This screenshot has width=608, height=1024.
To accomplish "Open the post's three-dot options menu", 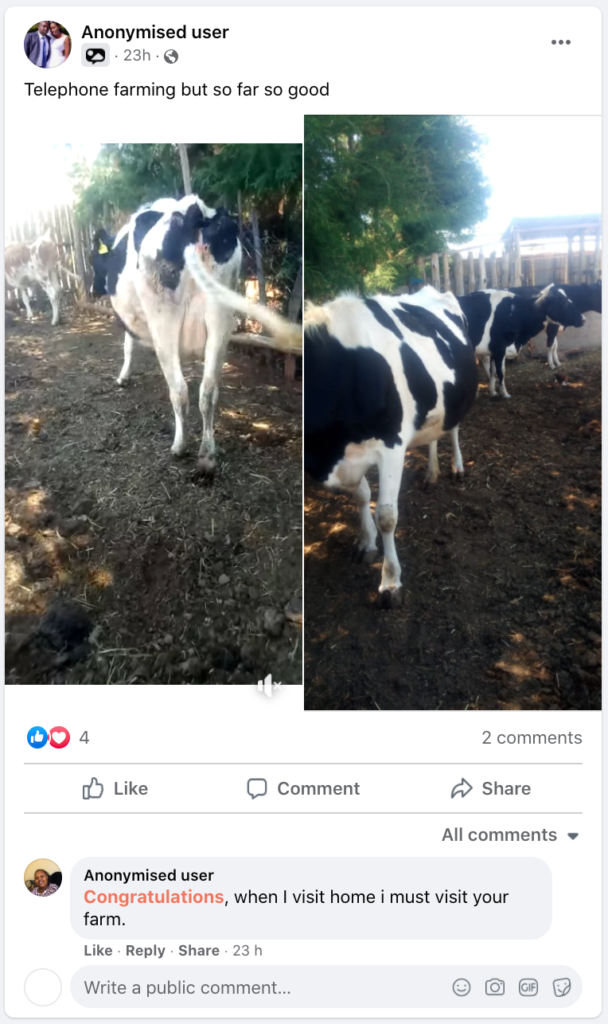I will pos(561,42).
